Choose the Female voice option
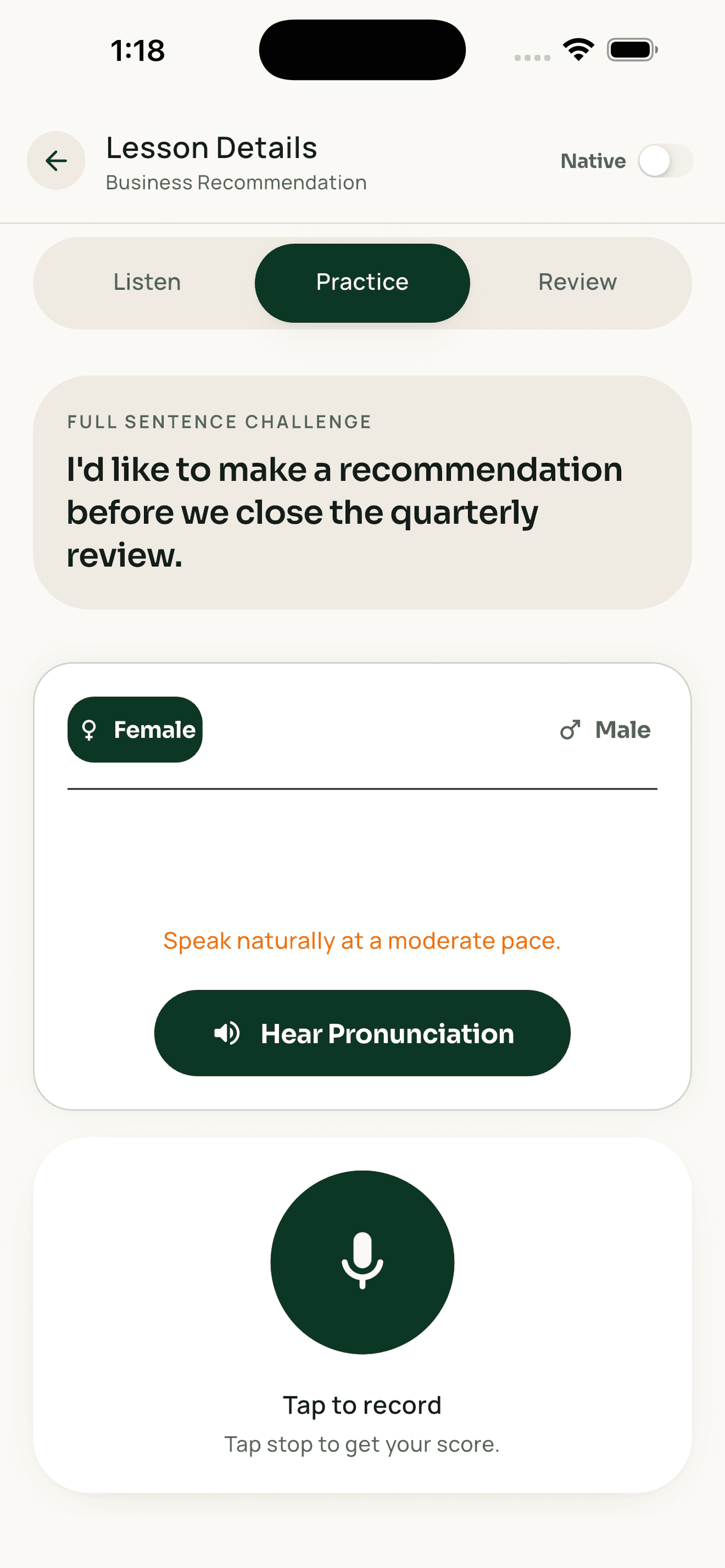 point(135,729)
